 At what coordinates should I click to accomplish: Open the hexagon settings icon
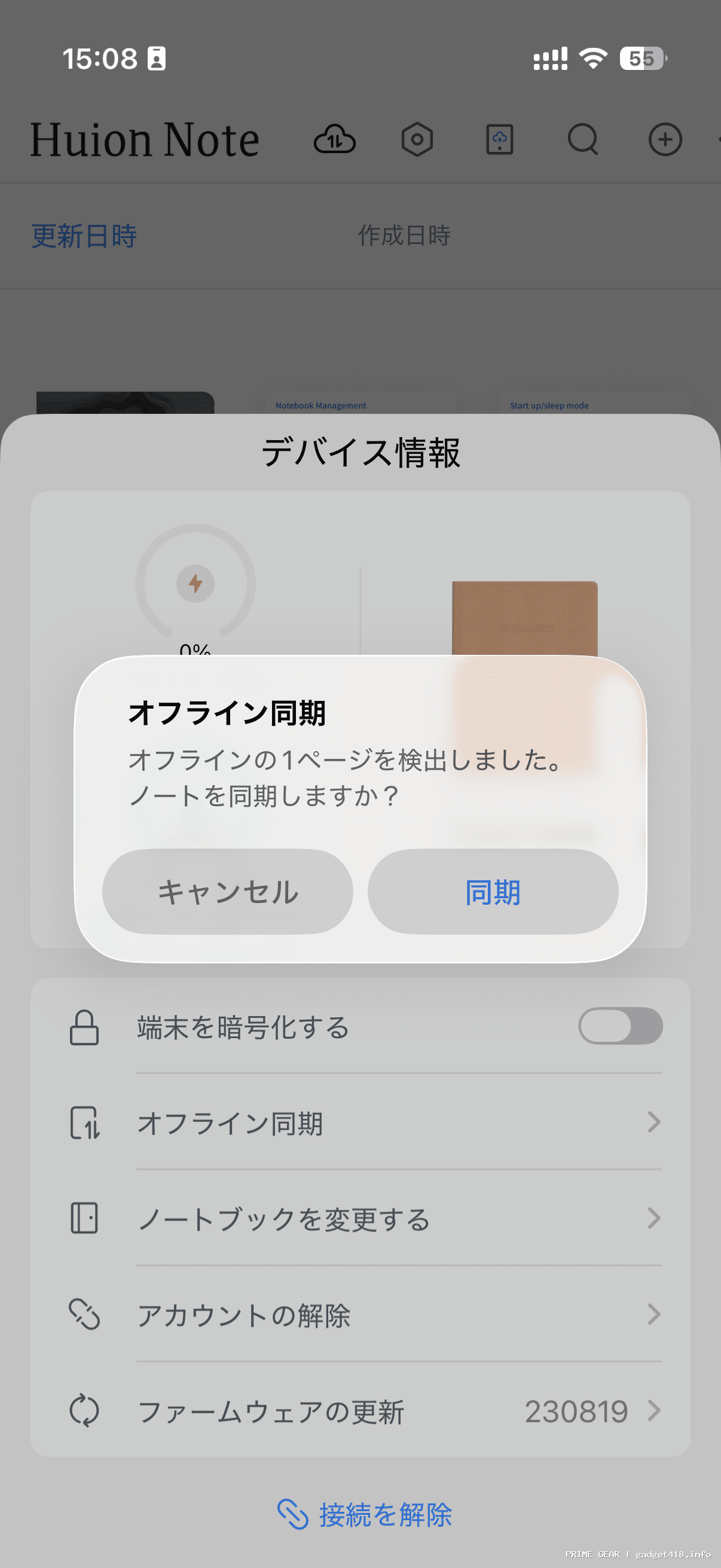pos(417,139)
